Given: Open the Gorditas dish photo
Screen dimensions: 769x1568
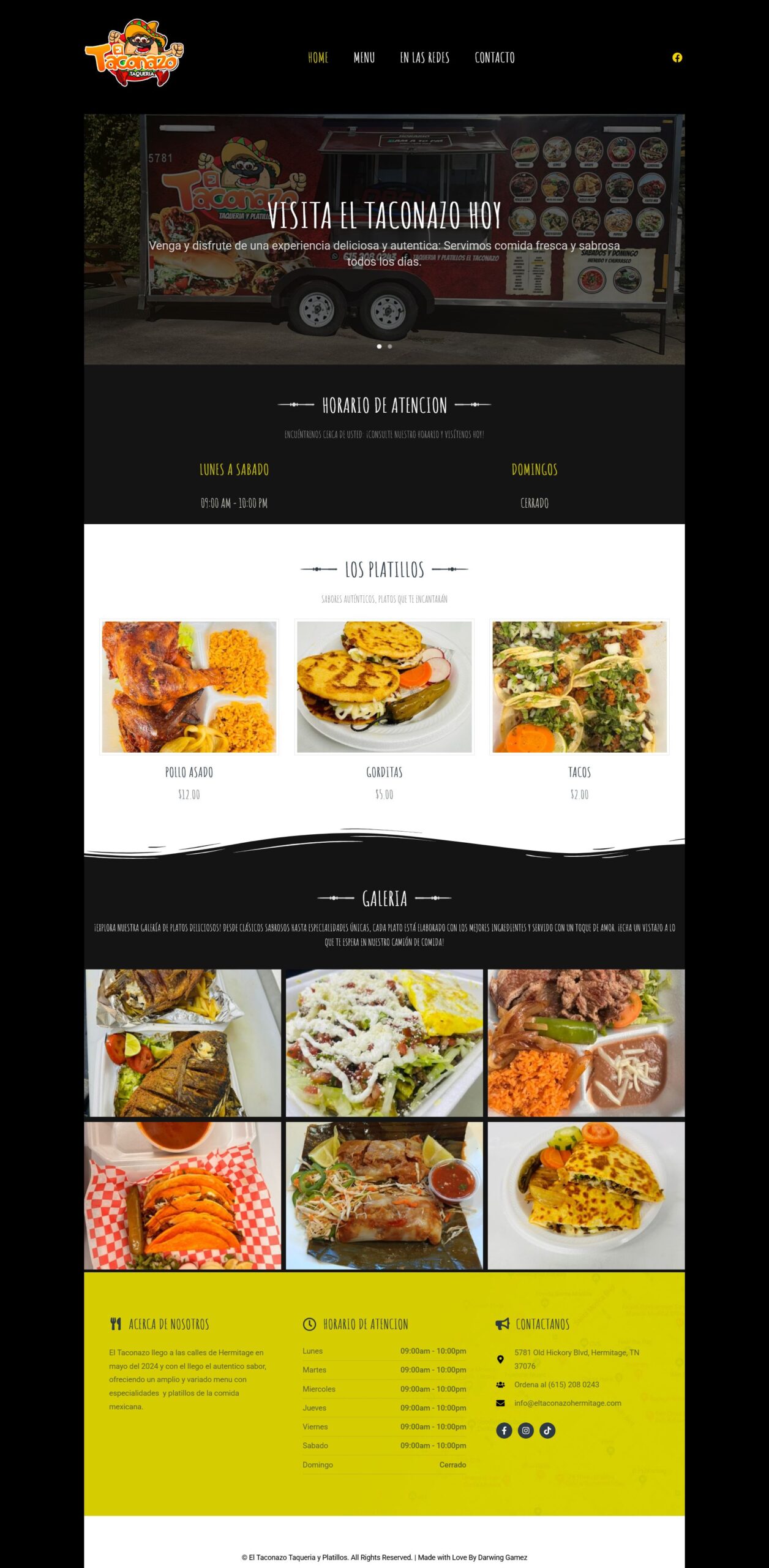Looking at the screenshot, I should click(384, 687).
